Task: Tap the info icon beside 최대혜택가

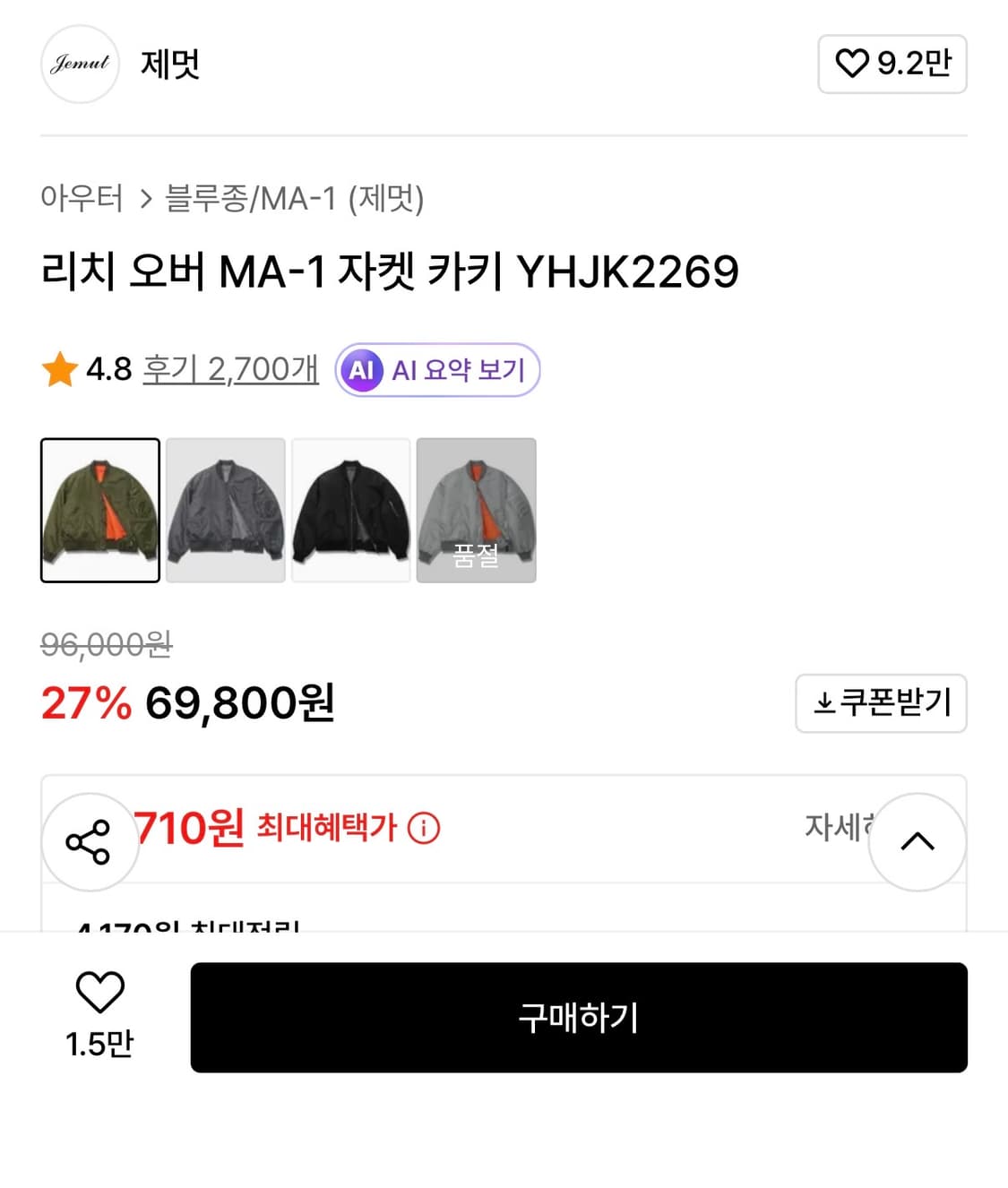Action: click(425, 829)
